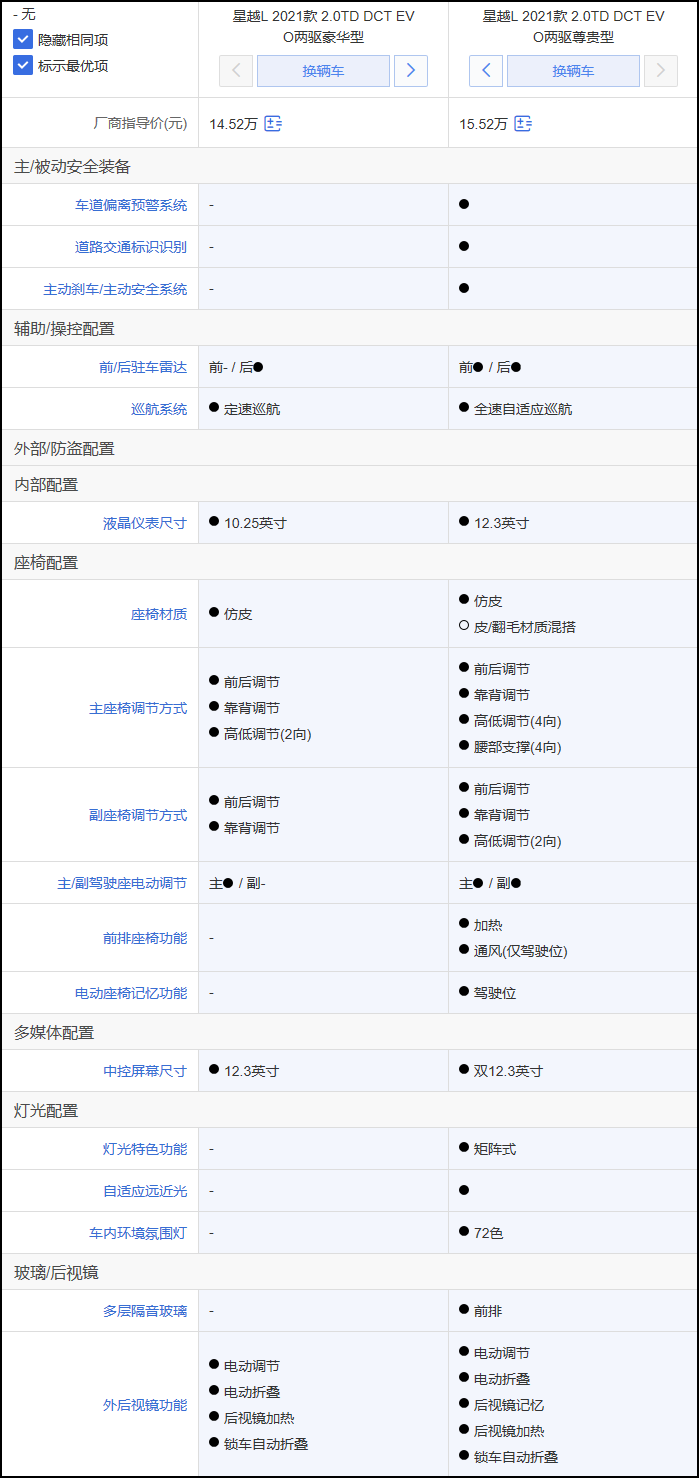Move the 豪华型 column right with its arrow
This screenshot has width=699, height=1478.
click(x=410, y=71)
